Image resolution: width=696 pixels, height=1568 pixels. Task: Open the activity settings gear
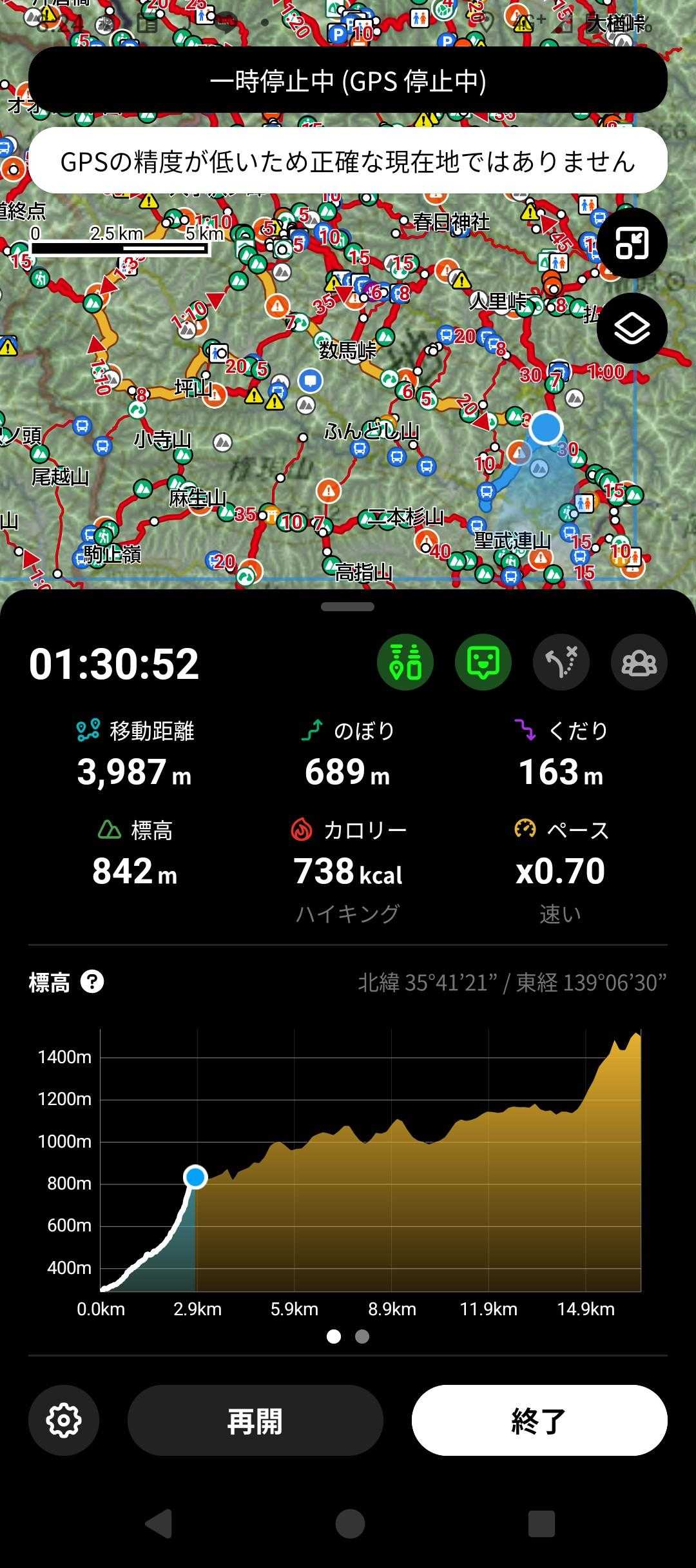64,1420
